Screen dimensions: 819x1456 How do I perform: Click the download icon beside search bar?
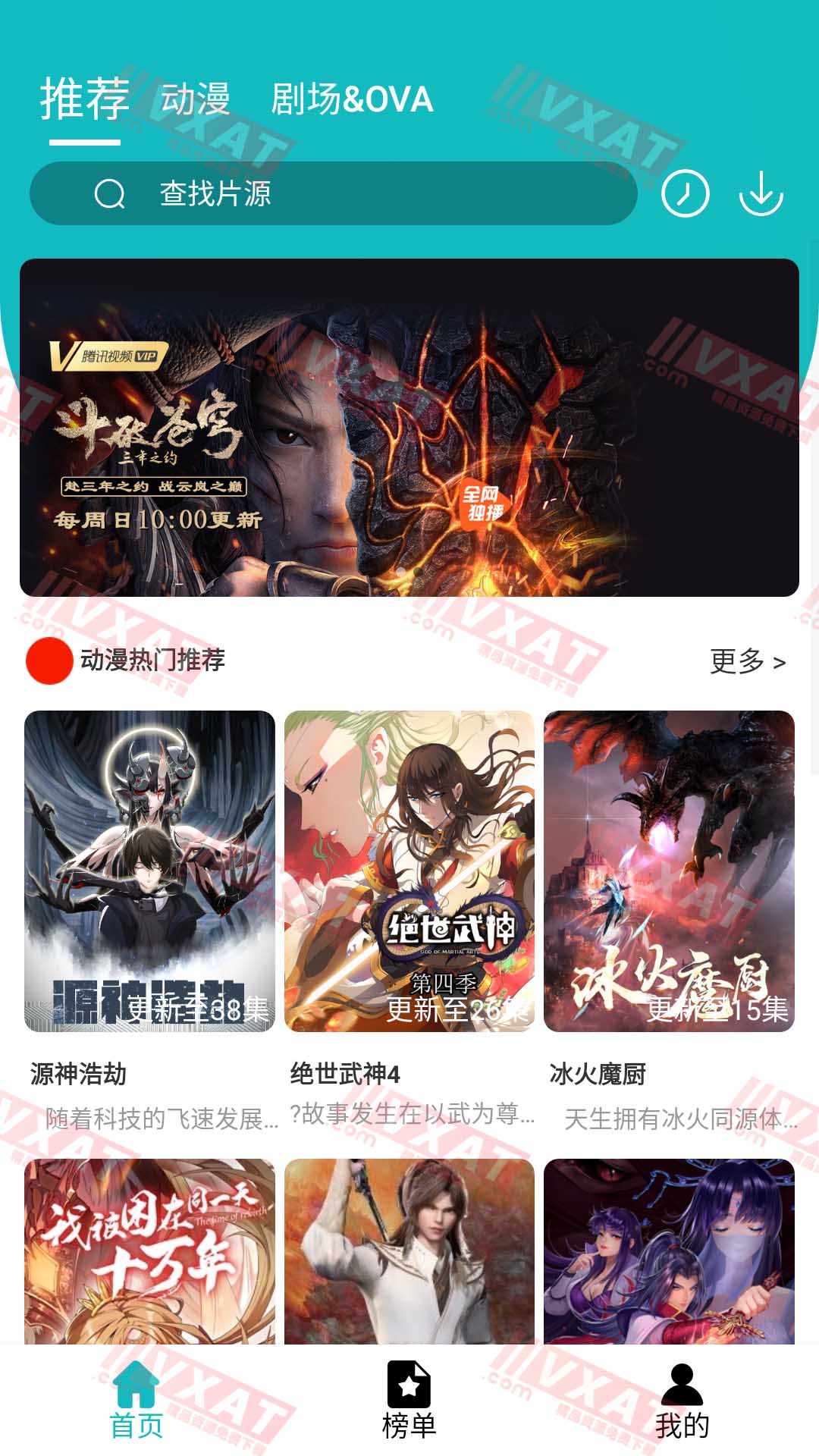click(x=761, y=195)
